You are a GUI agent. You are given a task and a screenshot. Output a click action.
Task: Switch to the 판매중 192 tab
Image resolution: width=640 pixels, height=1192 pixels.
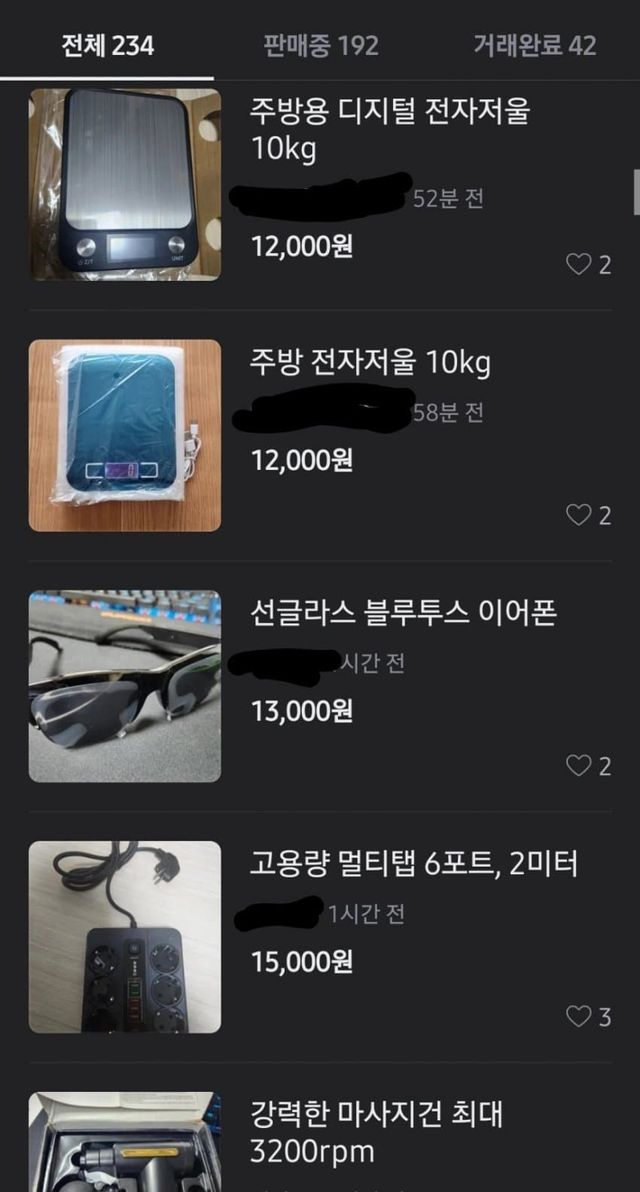[321, 45]
